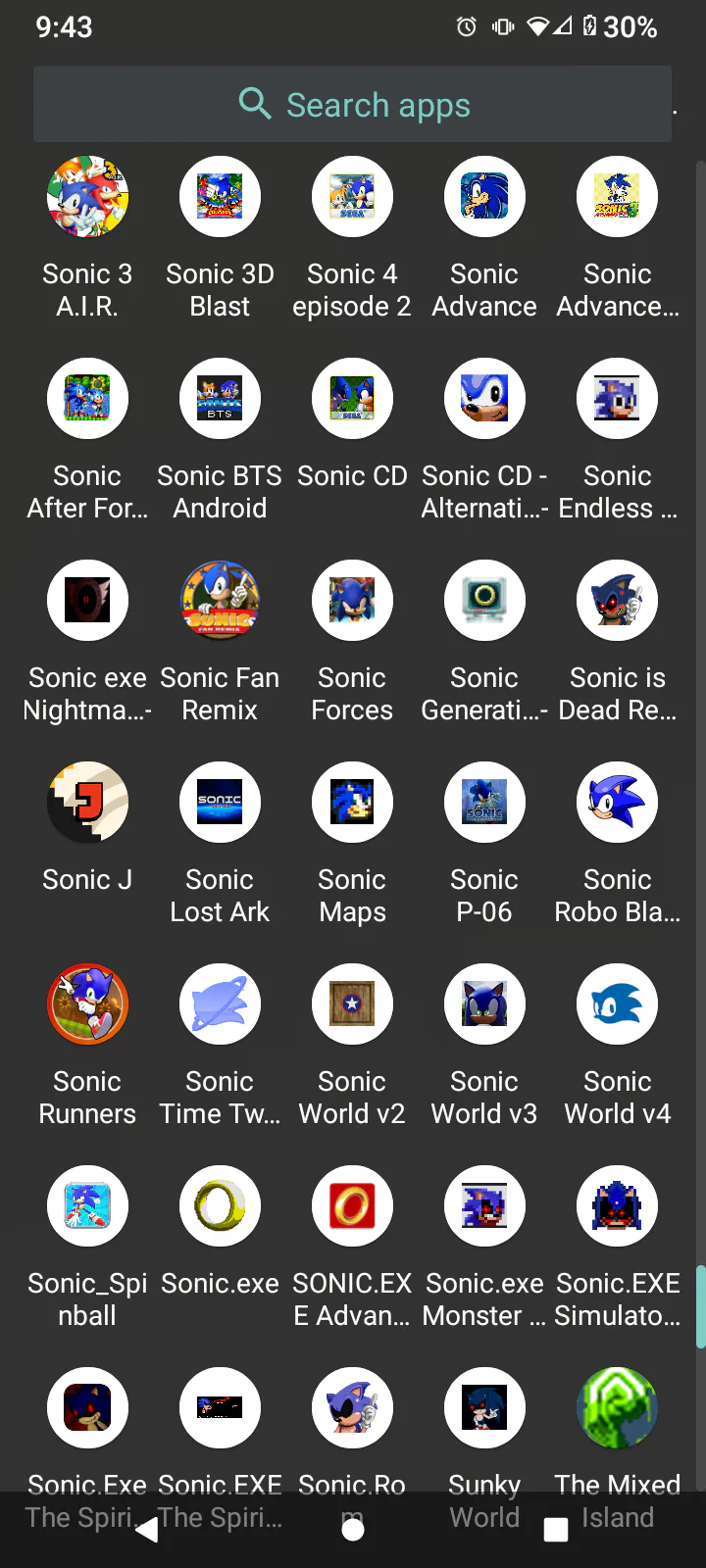The width and height of the screenshot is (706, 1568).
Task: Launch Sonic.exe Monster app
Action: point(484,1206)
